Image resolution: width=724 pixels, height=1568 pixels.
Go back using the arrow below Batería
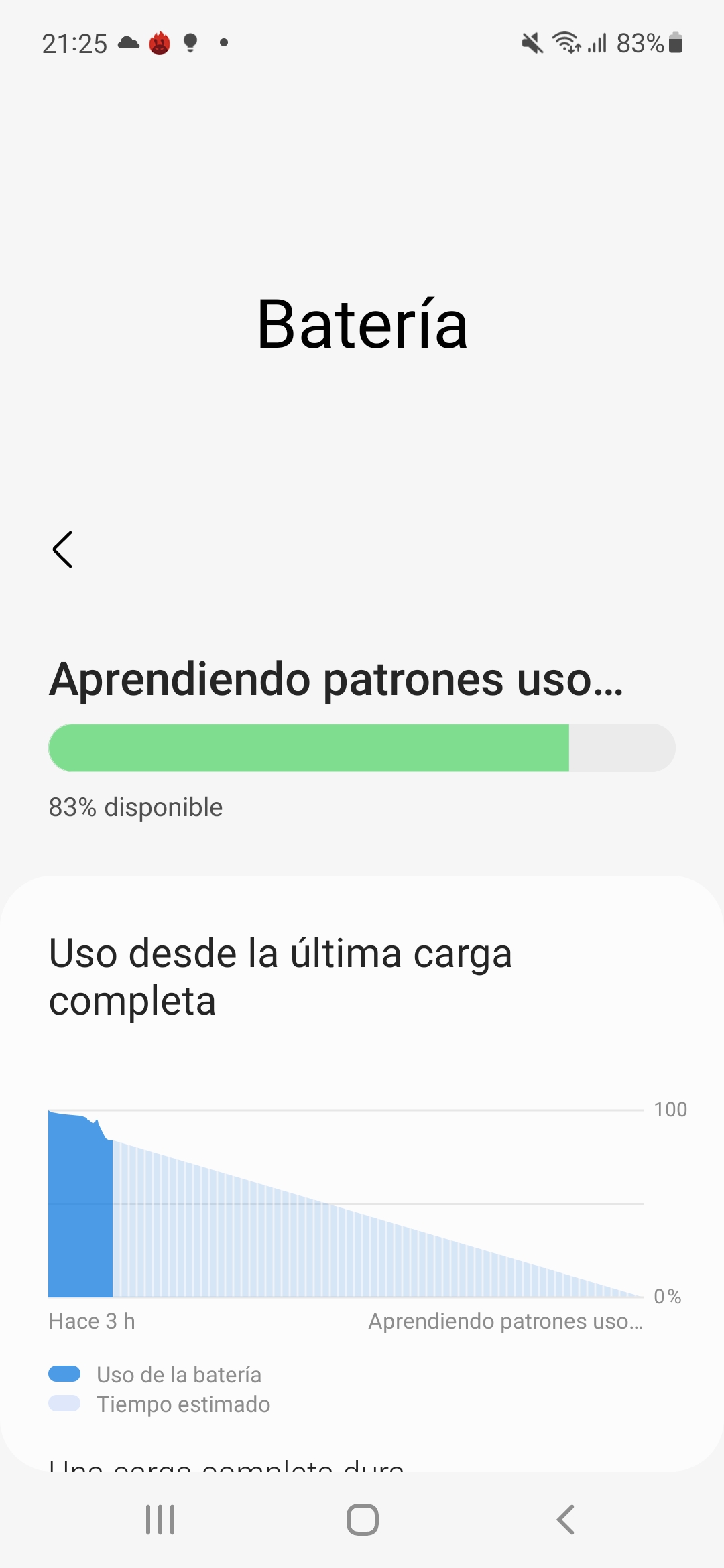coord(62,549)
